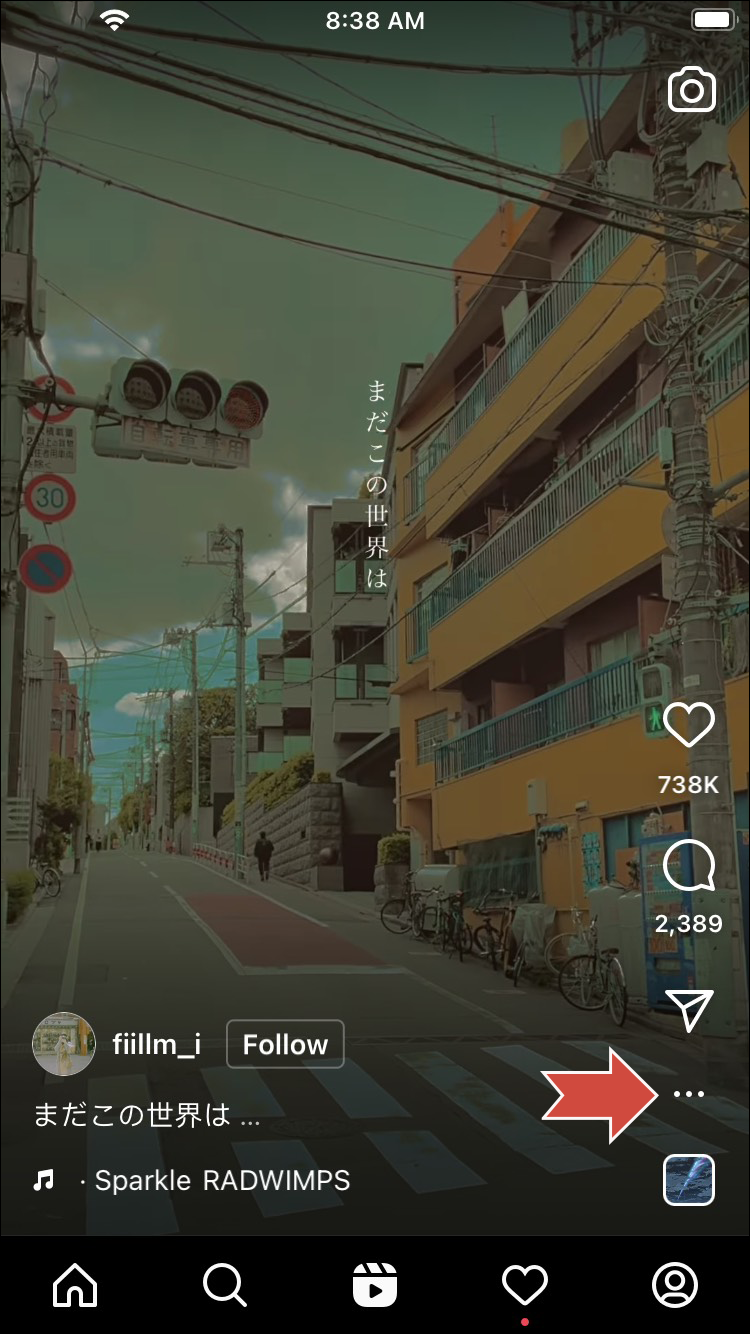750x1334 pixels.
Task: Open the fiillm_i username
Action: pos(156,1044)
